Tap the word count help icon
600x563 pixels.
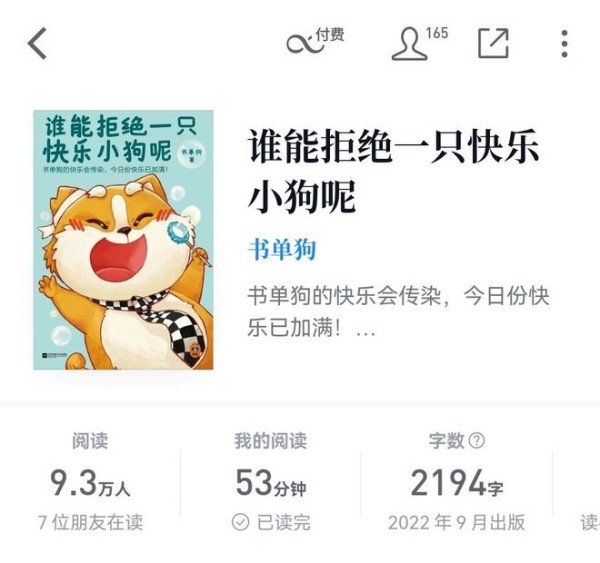tap(477, 441)
